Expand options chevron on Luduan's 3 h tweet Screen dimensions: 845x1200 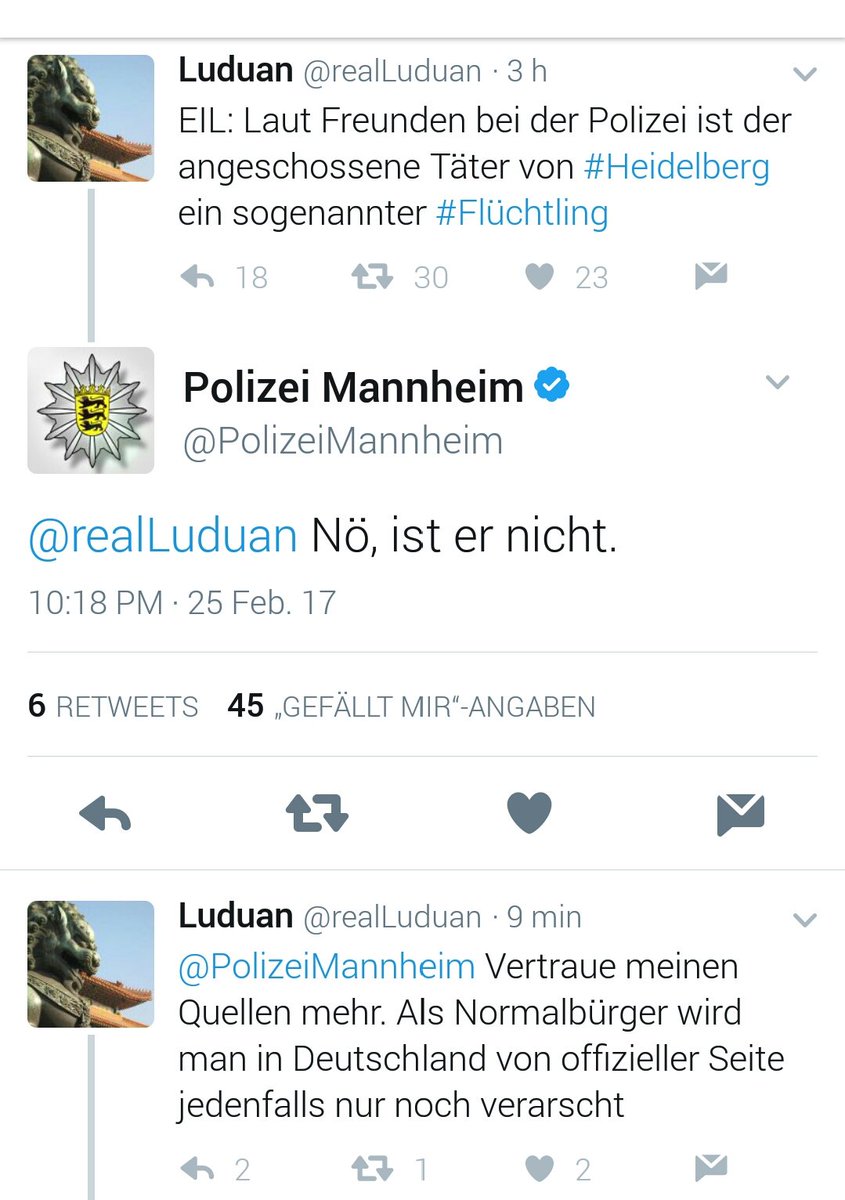click(x=805, y=74)
